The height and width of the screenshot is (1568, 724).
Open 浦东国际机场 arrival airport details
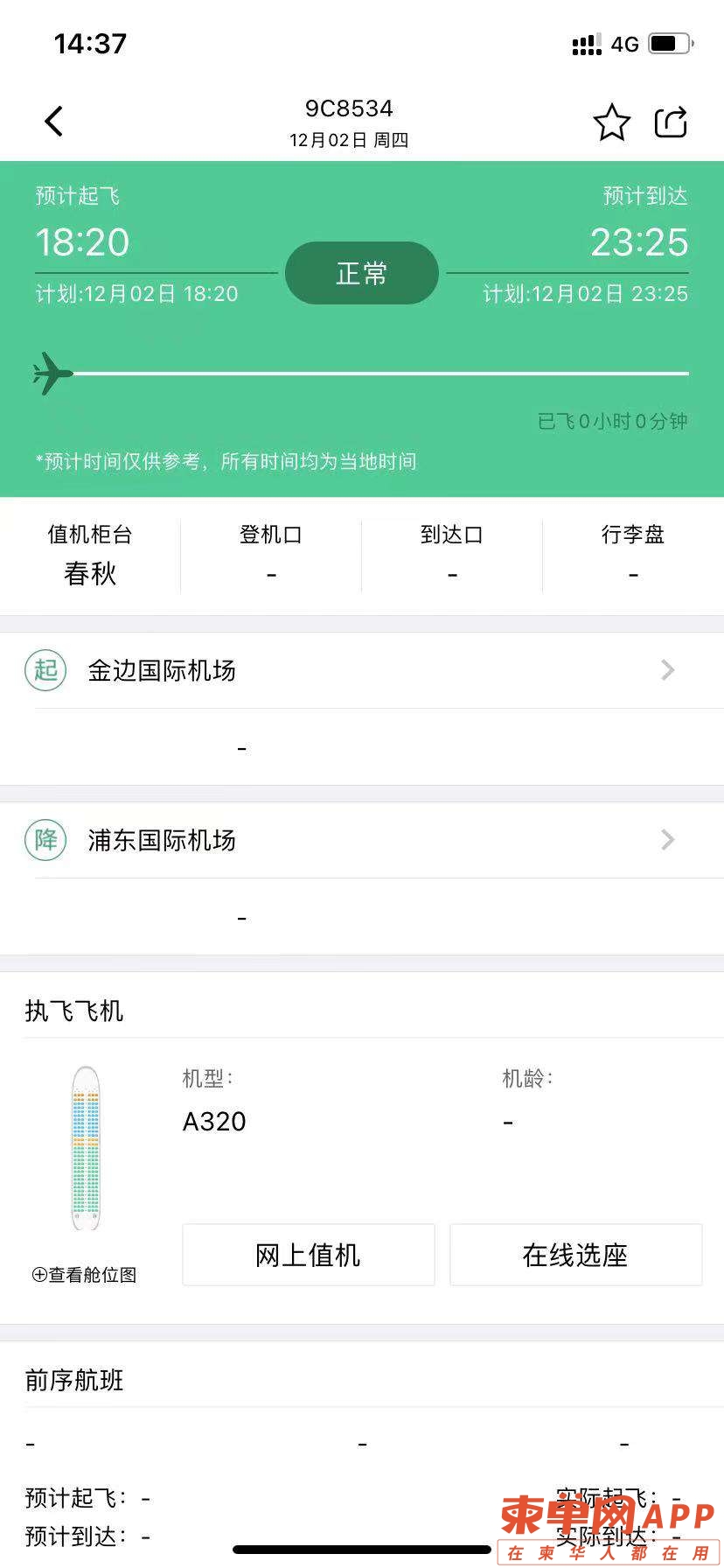(x=361, y=840)
